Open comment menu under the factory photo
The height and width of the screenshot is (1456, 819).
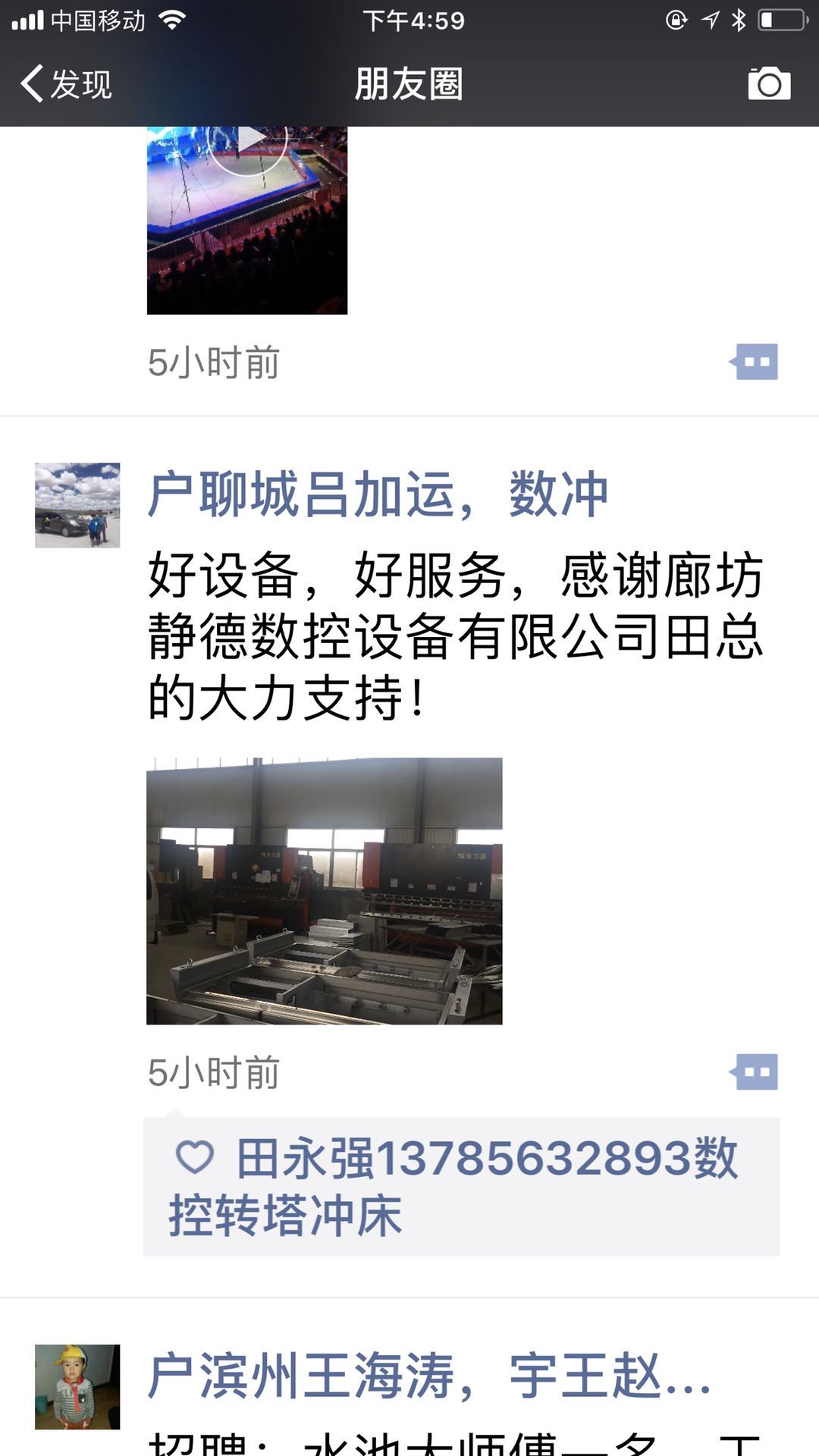(x=755, y=1072)
